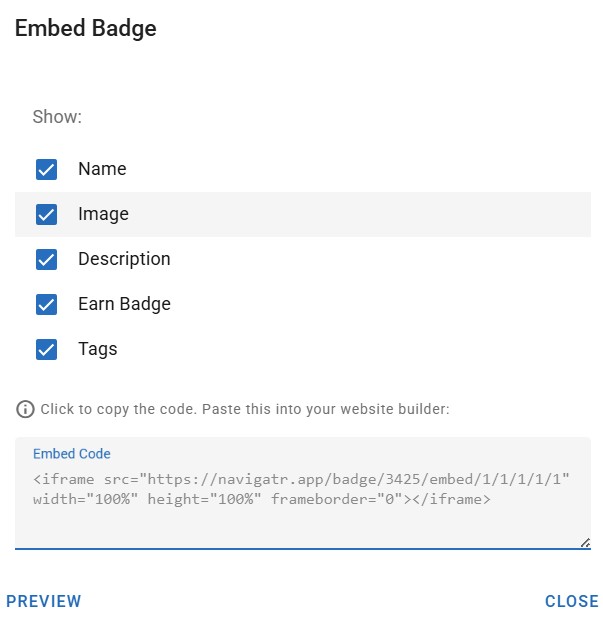The image size is (603, 625).
Task: Uncheck the Name checkbox
Action: pos(47,169)
